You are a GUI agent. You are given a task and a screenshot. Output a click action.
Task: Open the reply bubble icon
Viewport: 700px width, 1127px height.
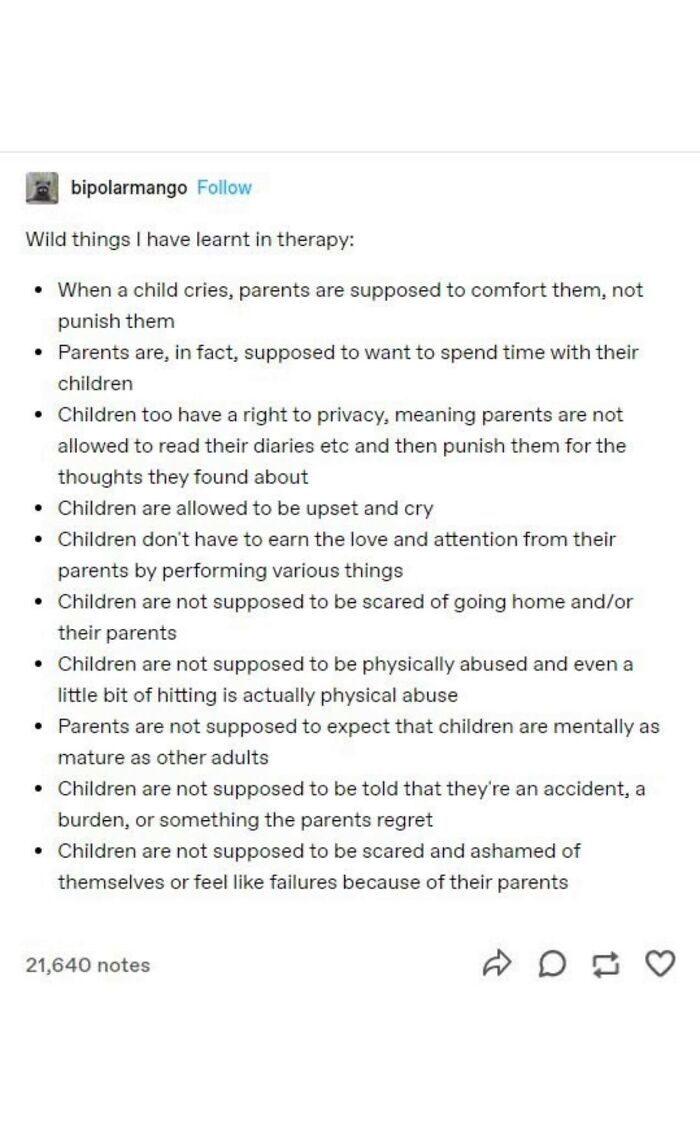coord(552,964)
